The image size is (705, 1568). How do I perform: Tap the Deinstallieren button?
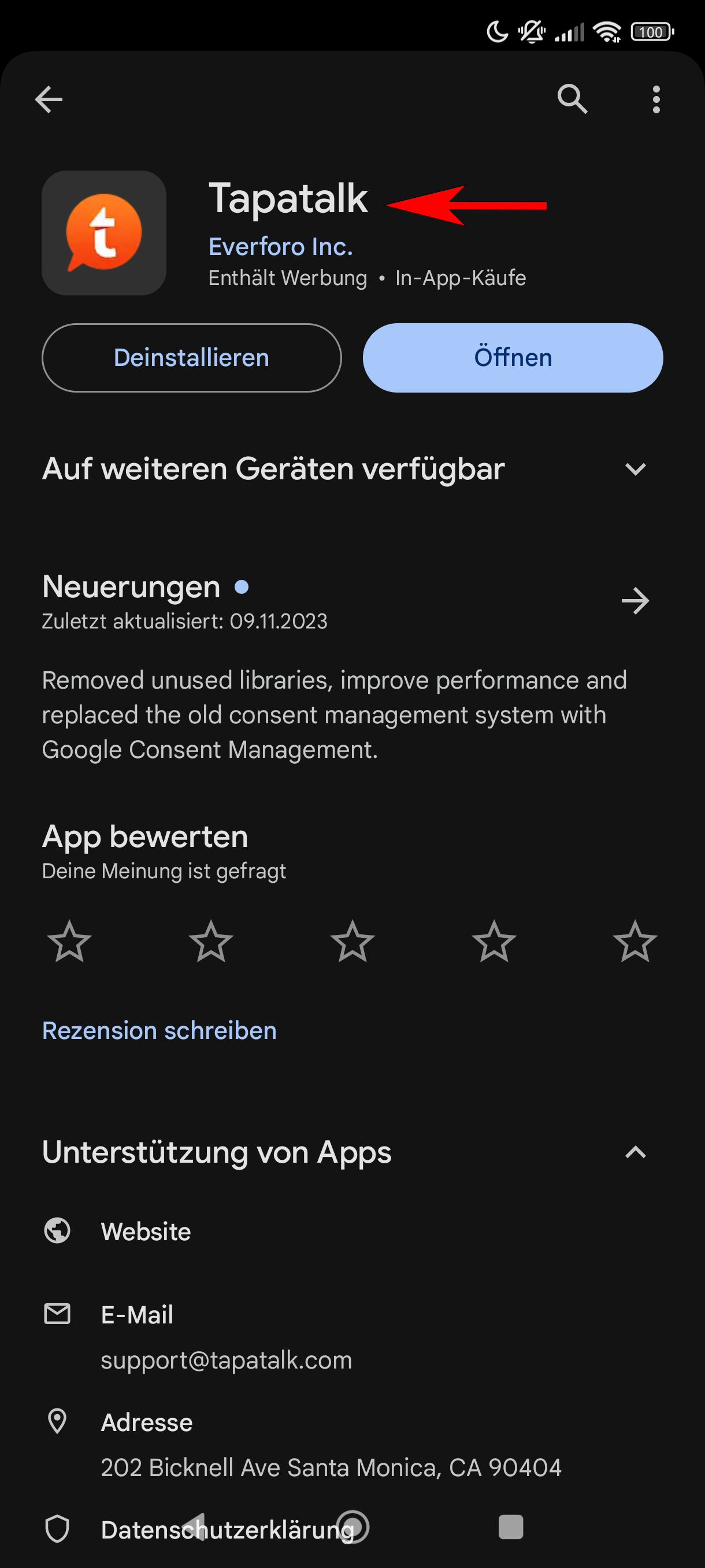click(x=192, y=358)
